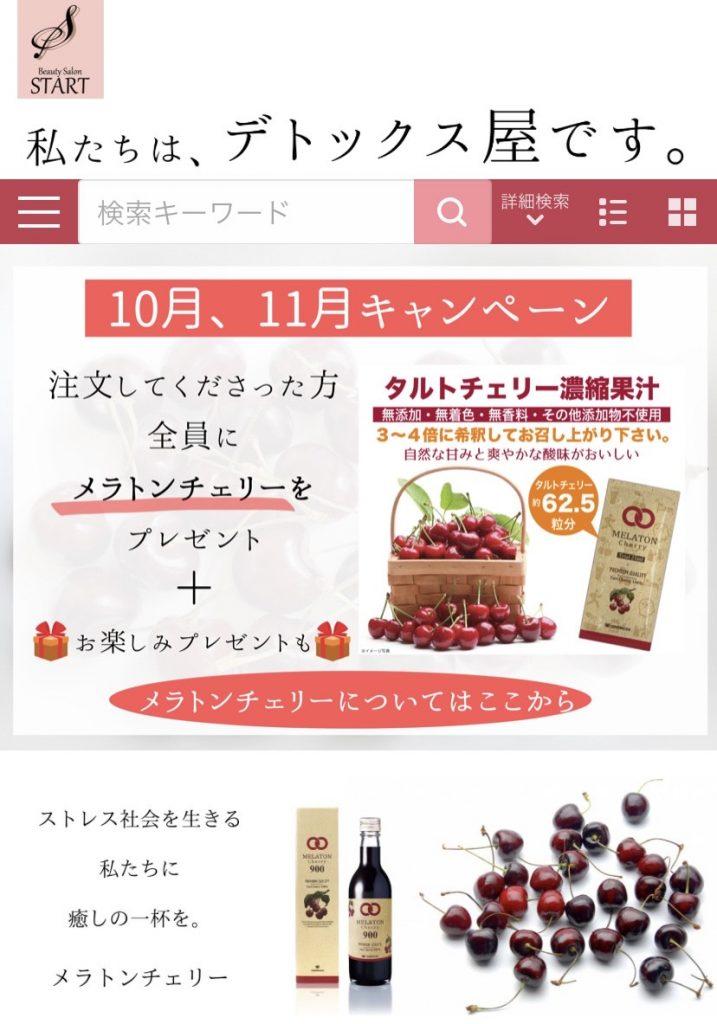This screenshot has height=1024, width=717.
Task: Tap the magnifier search button
Action: 452,212
